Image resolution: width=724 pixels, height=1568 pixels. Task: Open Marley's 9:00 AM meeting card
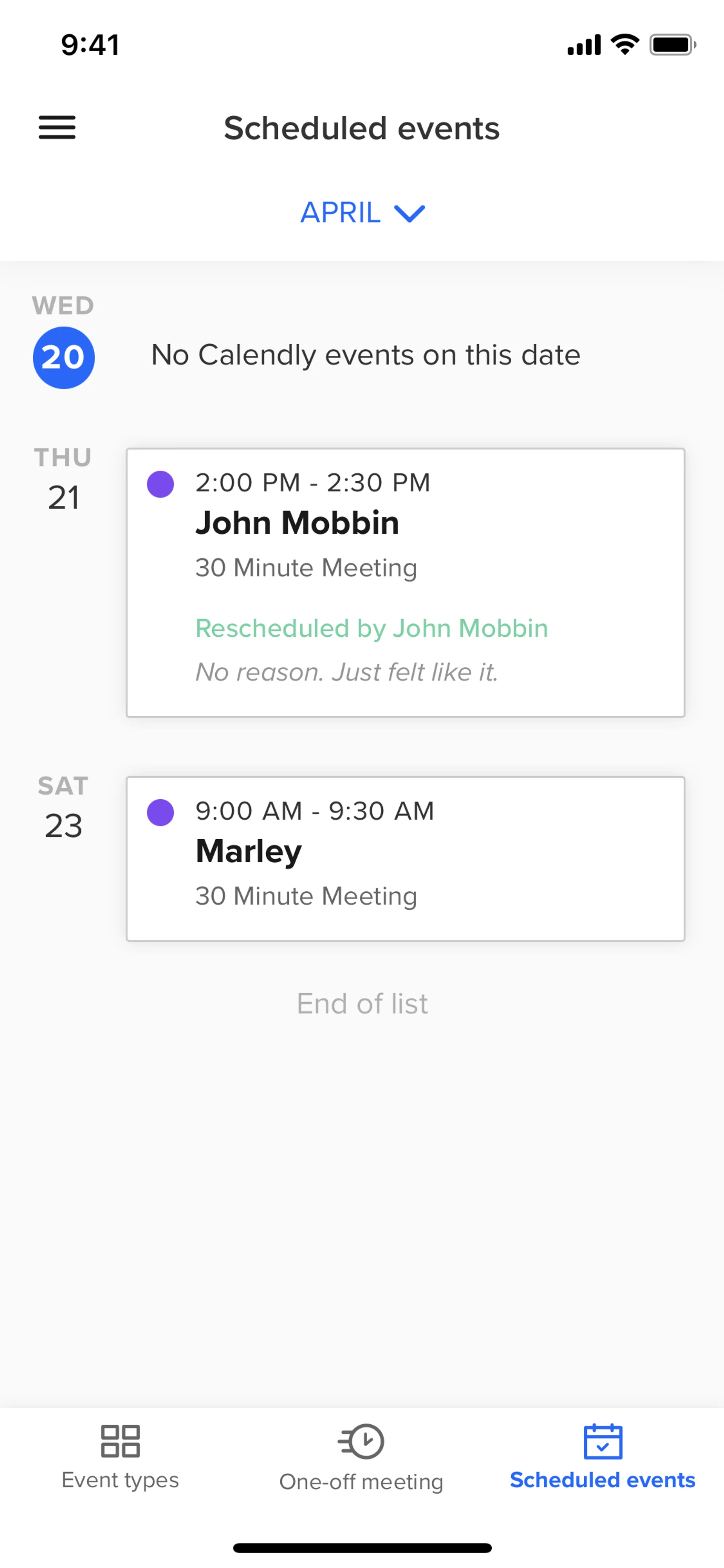point(405,858)
